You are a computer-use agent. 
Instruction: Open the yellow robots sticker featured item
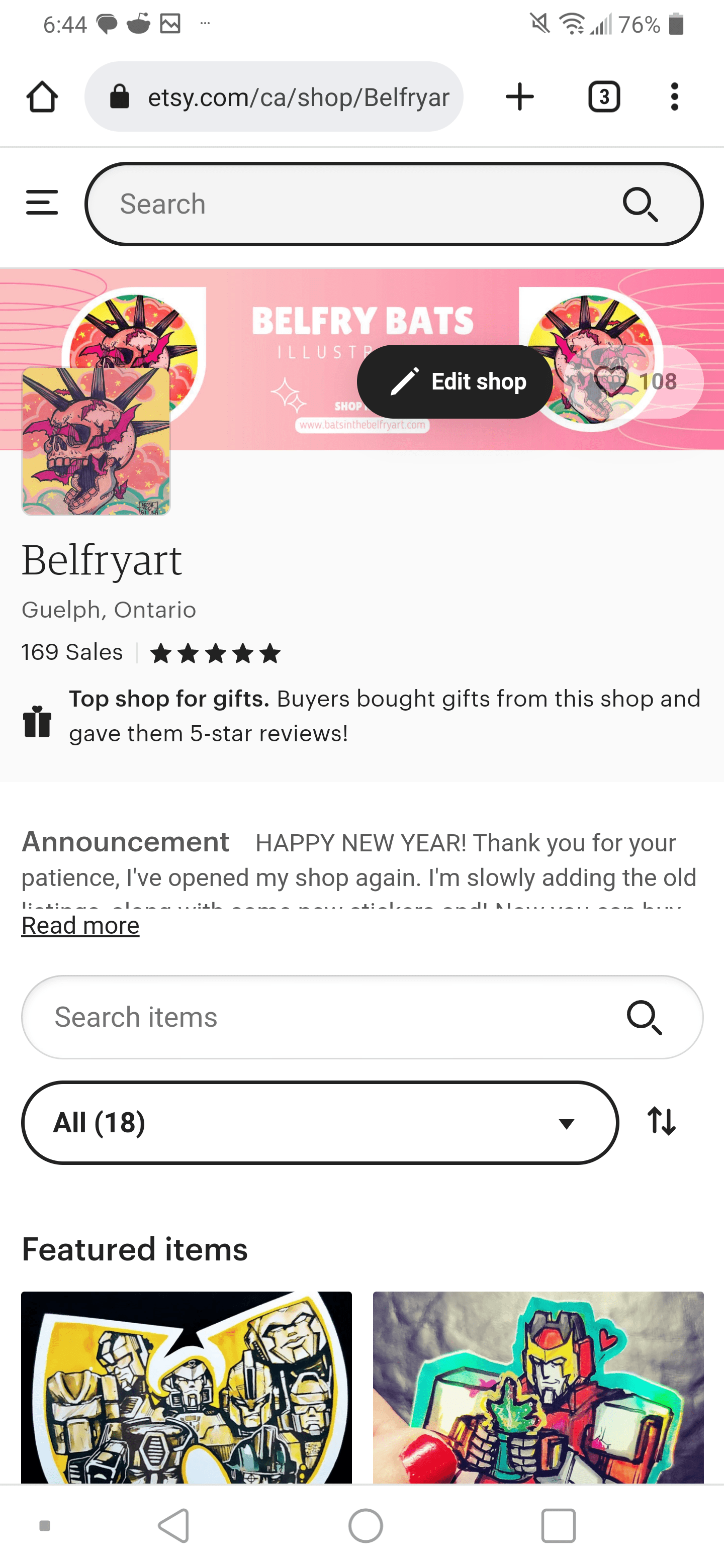pyautogui.click(x=187, y=1387)
